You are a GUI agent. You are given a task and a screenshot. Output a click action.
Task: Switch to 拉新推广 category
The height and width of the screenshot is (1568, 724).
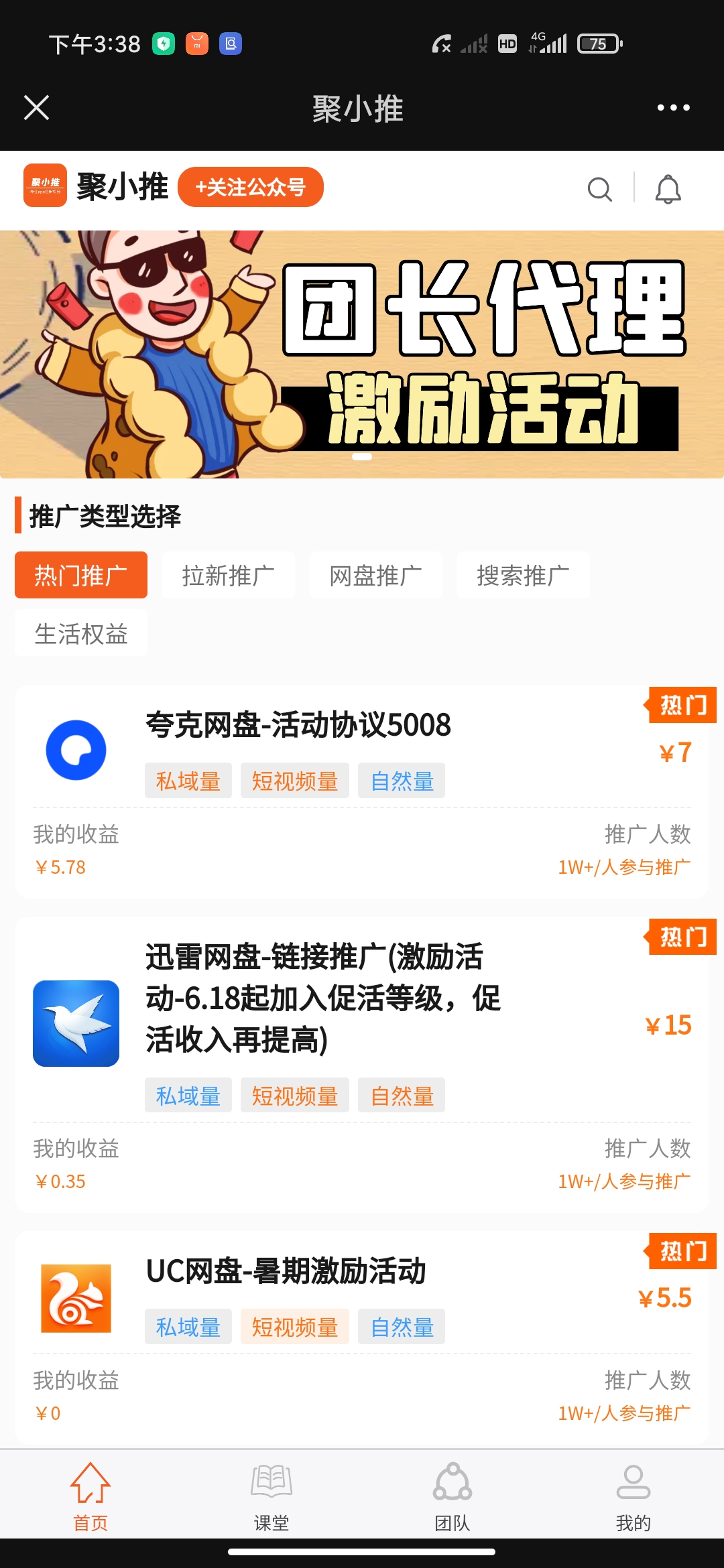pos(228,575)
